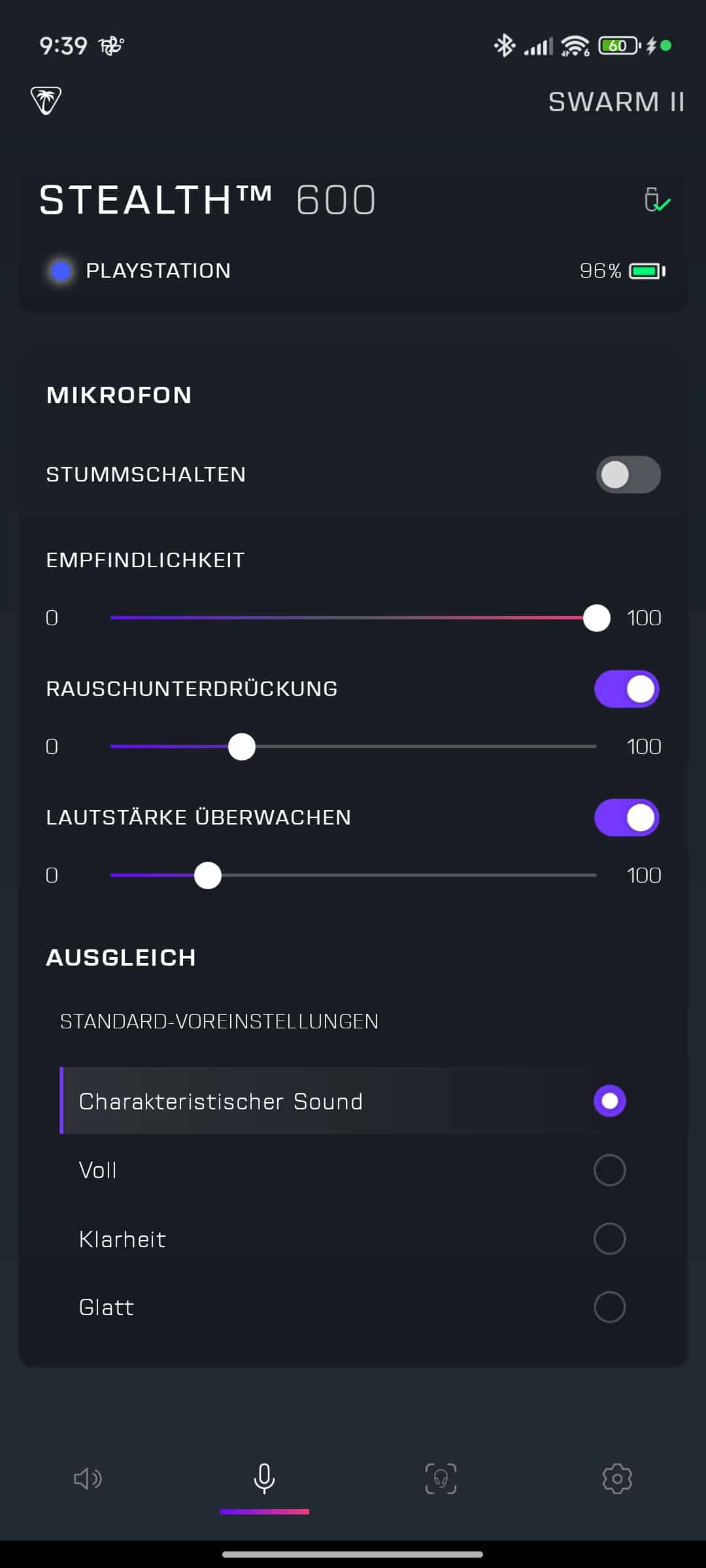Turn off Lautstärke überwachen switch
This screenshot has height=1568, width=706.
click(x=626, y=817)
